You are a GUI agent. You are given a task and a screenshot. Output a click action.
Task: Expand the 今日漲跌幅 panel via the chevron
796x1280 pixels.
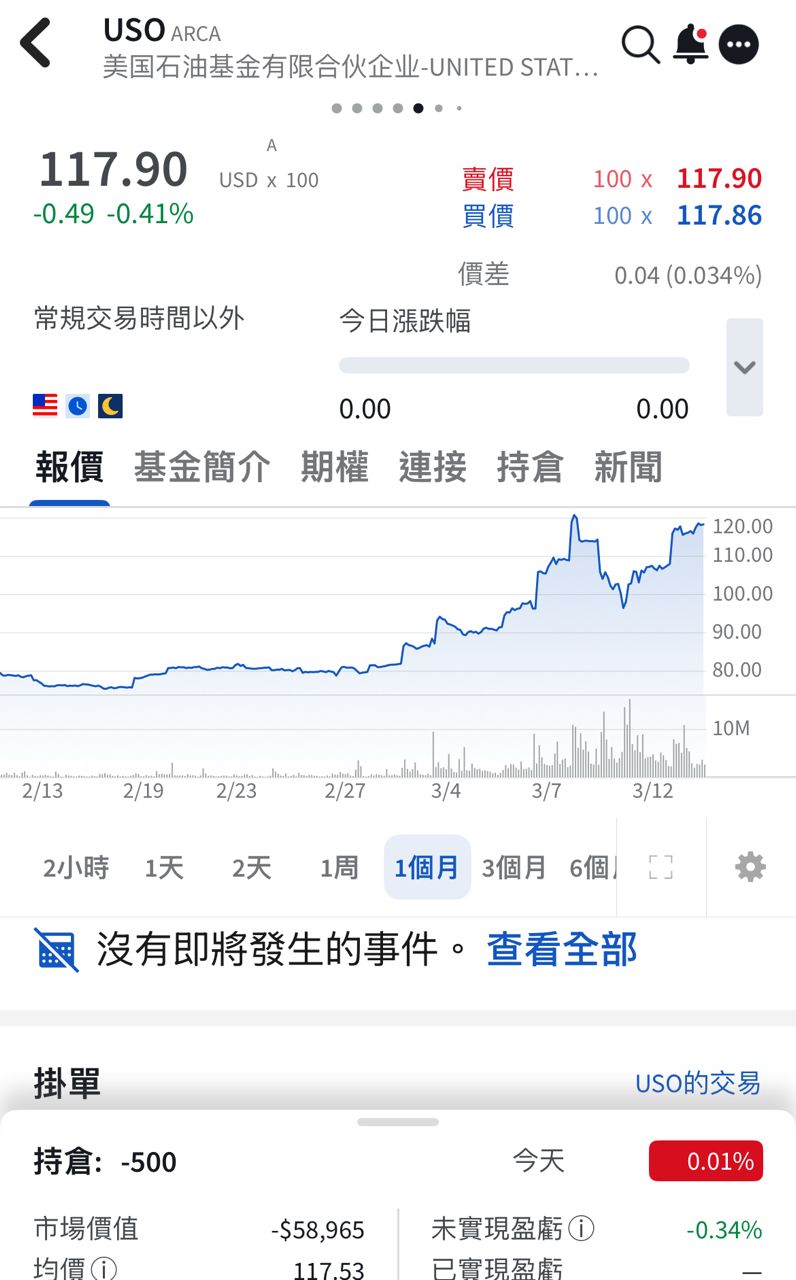[744, 367]
